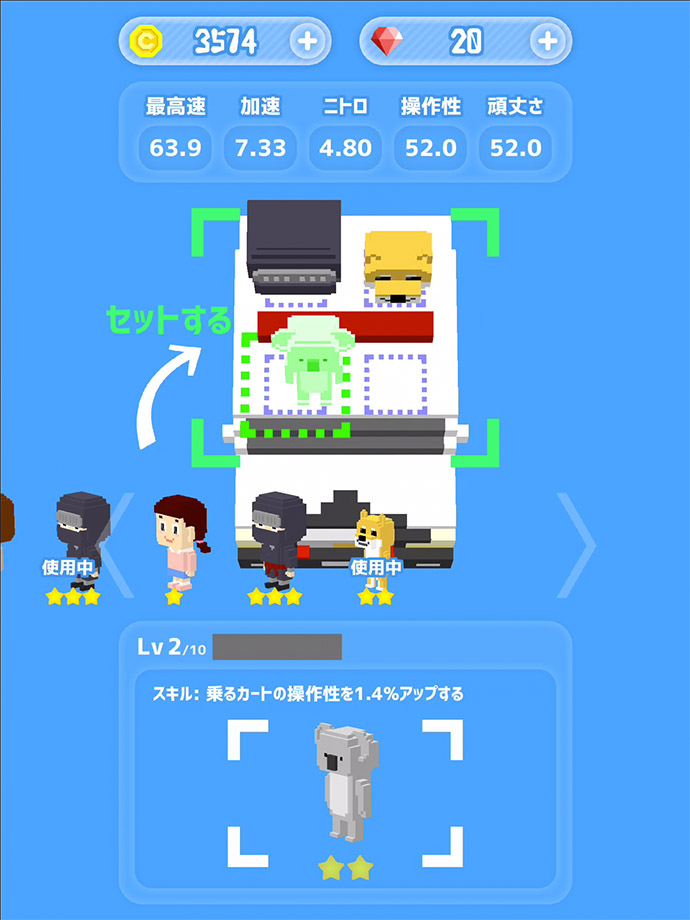
Task: Select the empty seat slot beside the koala
Action: coord(403,384)
